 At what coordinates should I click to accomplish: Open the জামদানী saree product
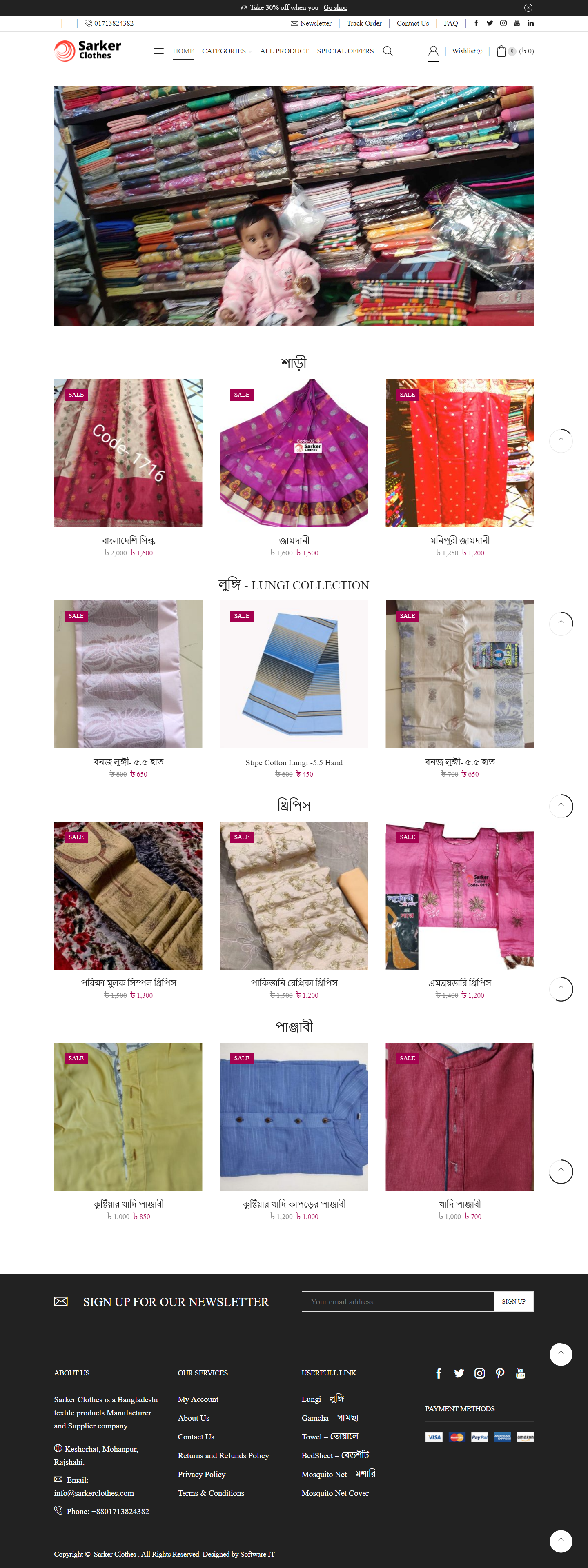[294, 540]
